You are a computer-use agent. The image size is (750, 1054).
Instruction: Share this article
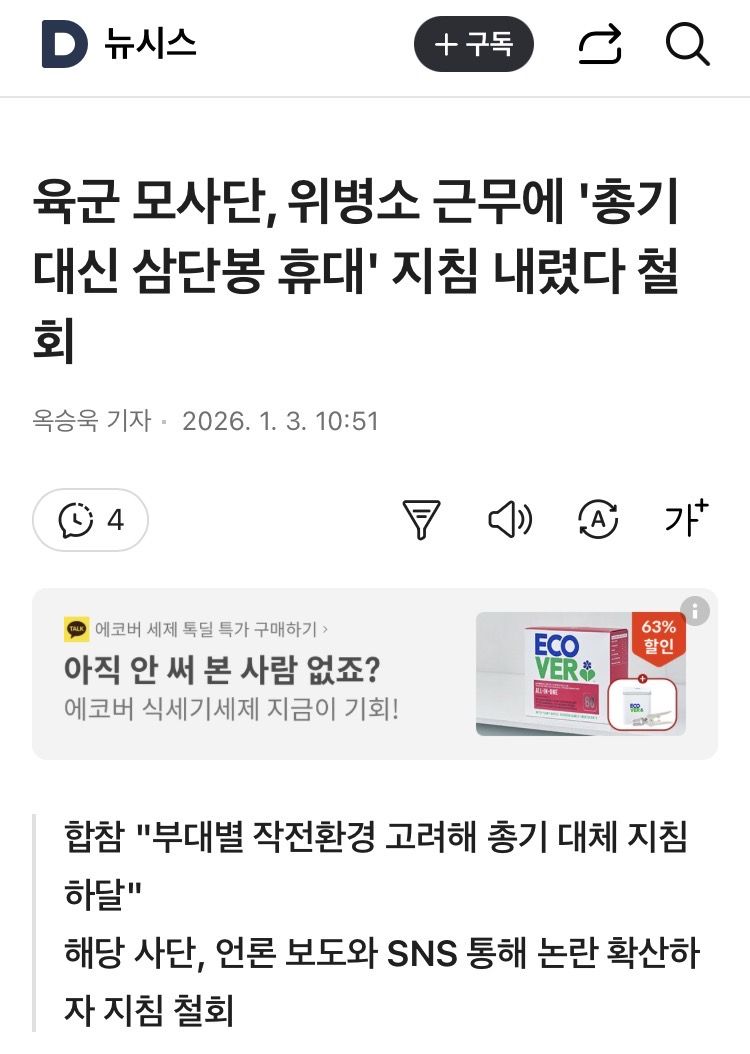pos(600,44)
